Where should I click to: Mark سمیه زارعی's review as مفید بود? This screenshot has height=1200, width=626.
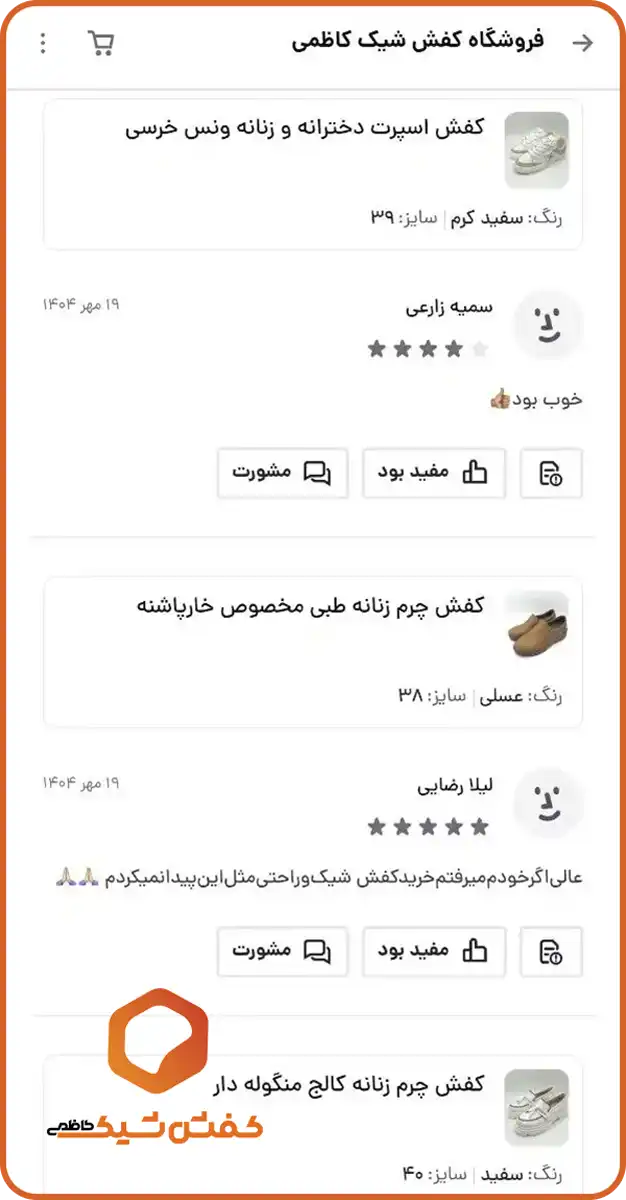coord(433,473)
